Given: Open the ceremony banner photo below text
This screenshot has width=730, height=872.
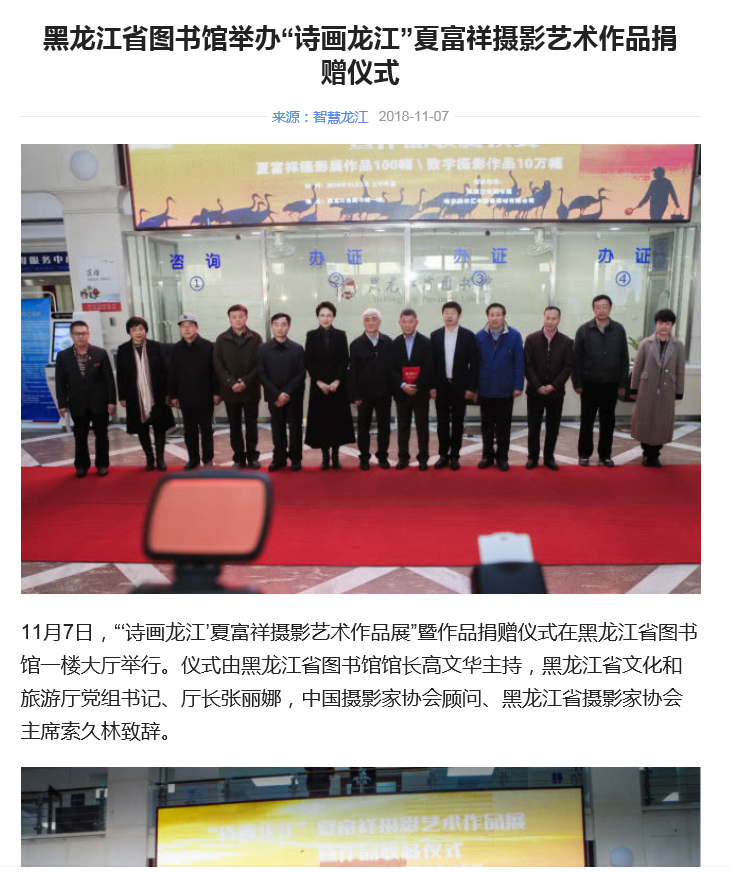Looking at the screenshot, I should [x=360, y=817].
